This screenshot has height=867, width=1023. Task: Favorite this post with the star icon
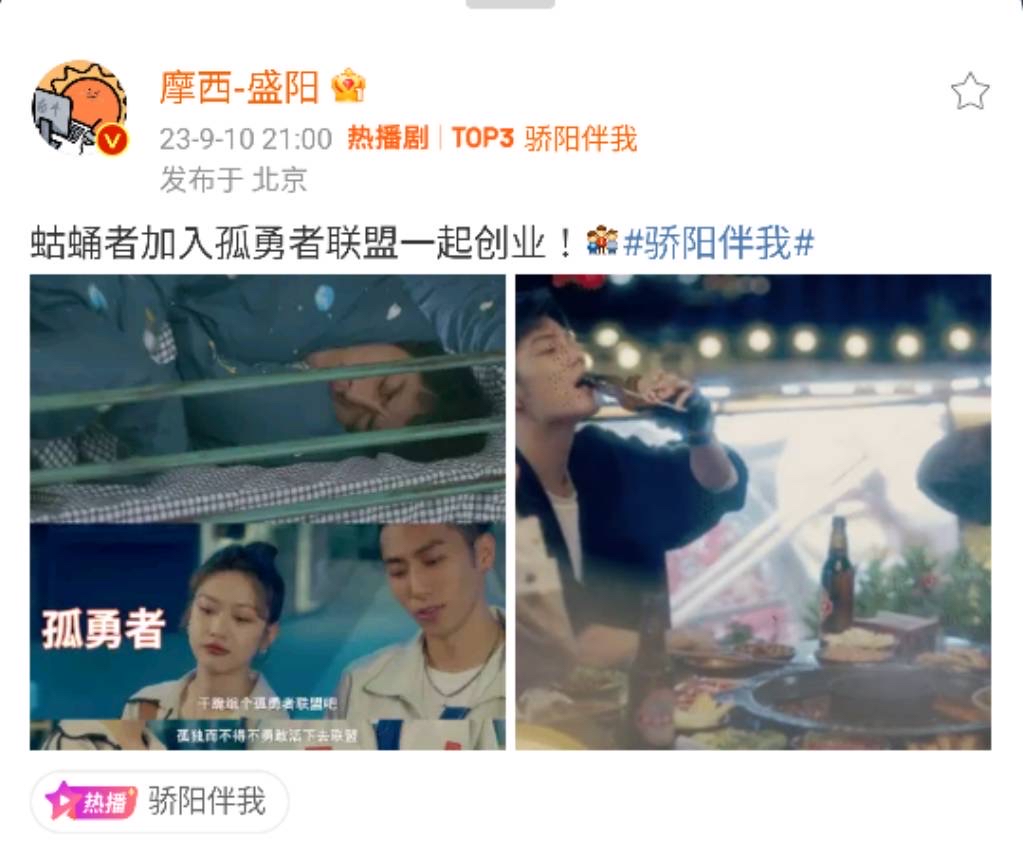coord(969,92)
